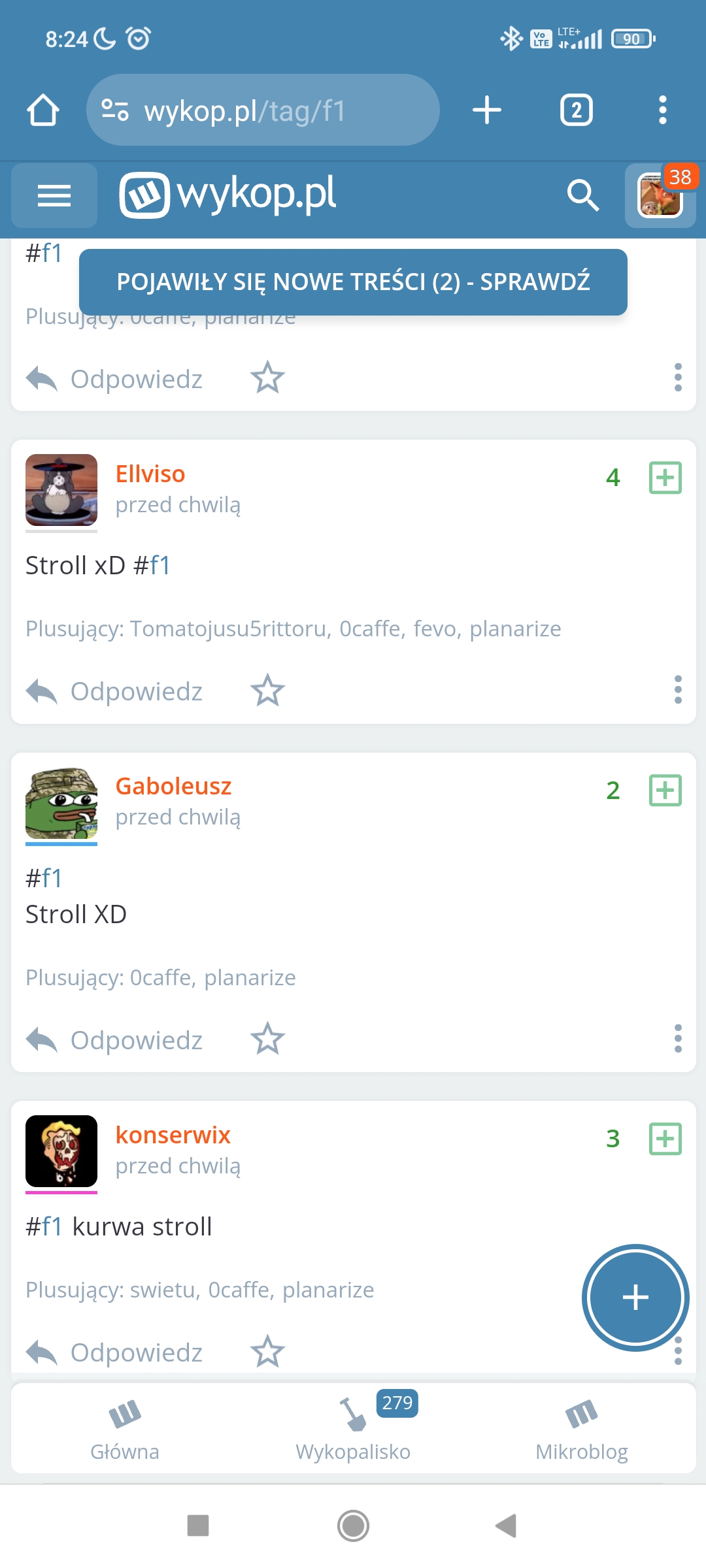Upvote konserwix's post
706x1568 pixels.
(665, 1139)
